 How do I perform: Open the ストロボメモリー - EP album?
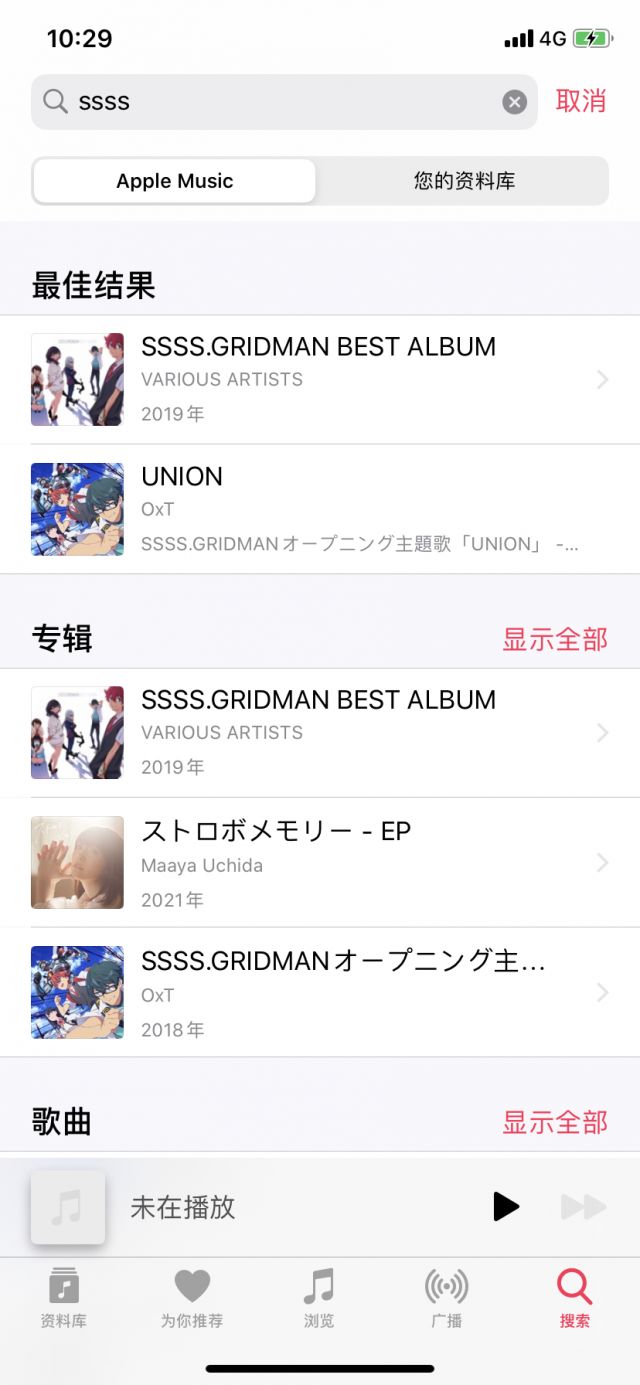point(318,862)
